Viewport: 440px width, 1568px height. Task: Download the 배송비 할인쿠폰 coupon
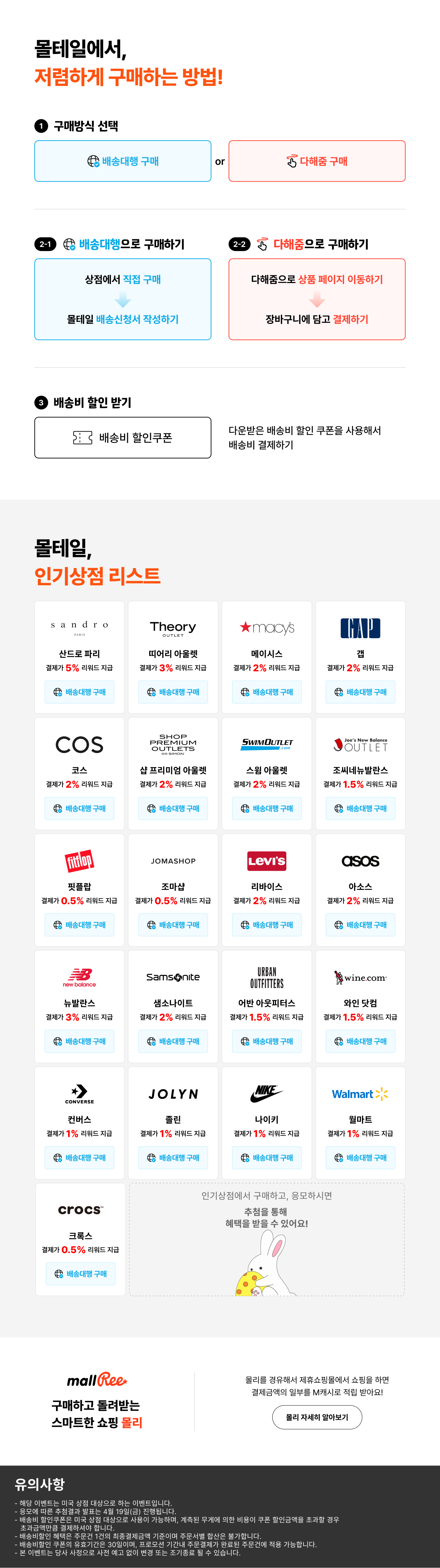(122, 438)
